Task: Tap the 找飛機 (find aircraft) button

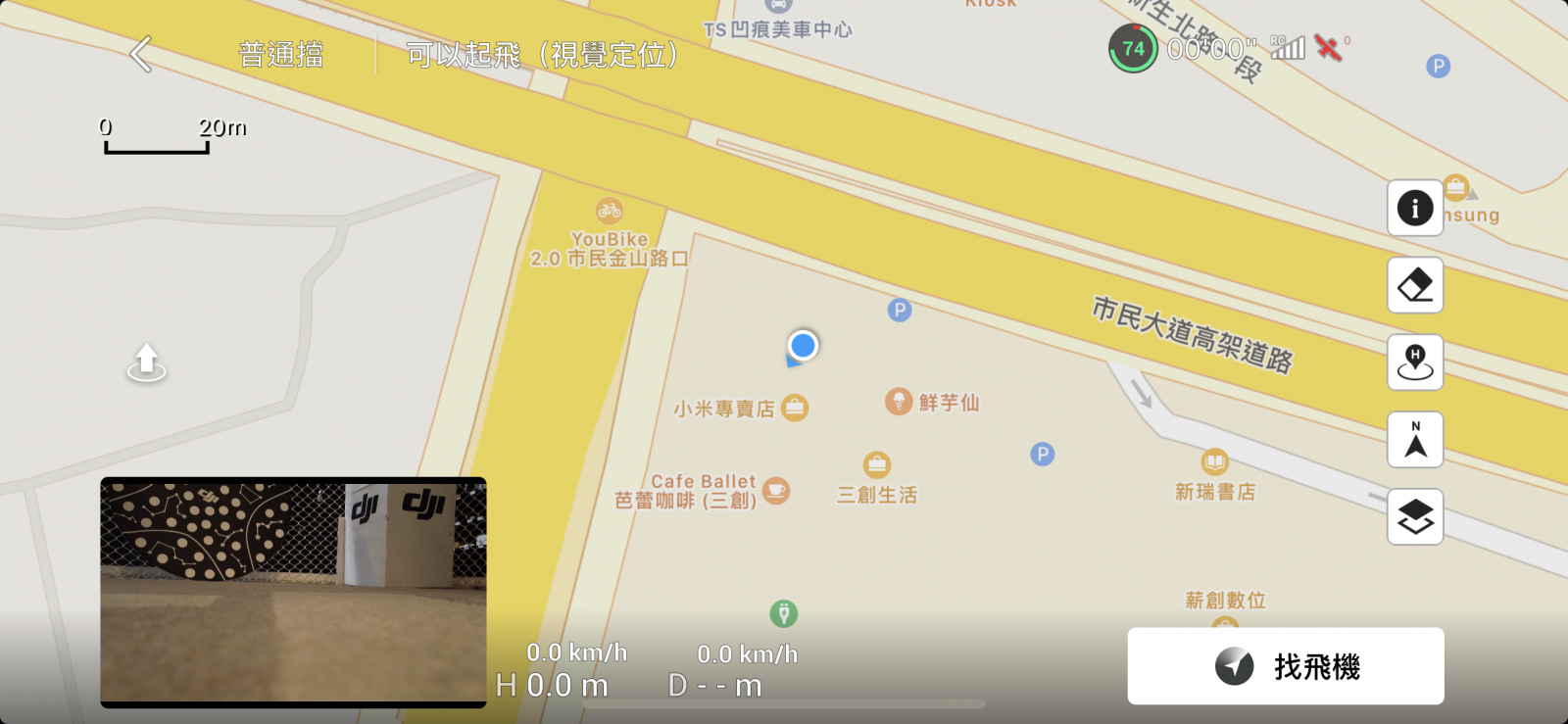Action: [1285, 666]
